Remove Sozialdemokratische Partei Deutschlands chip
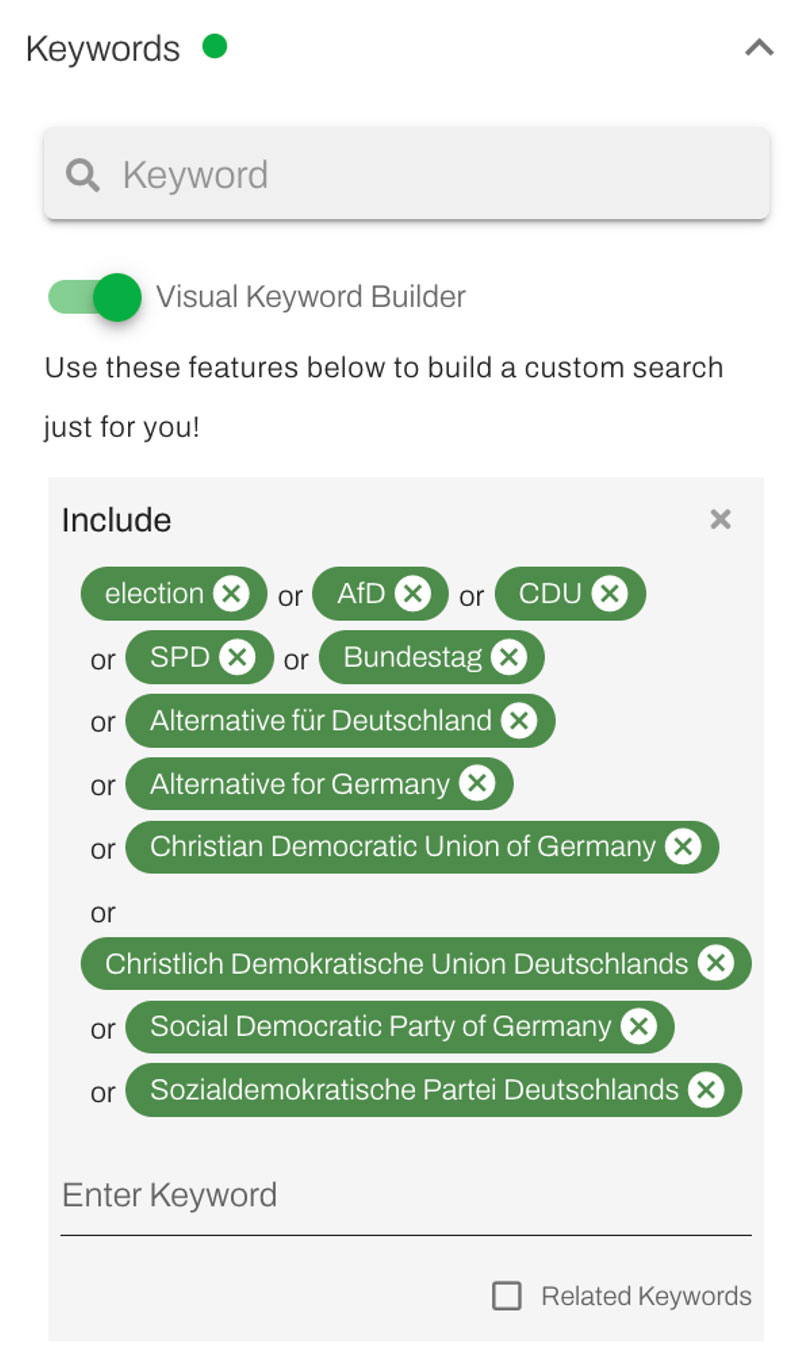The width and height of the screenshot is (812, 1366). click(706, 1089)
